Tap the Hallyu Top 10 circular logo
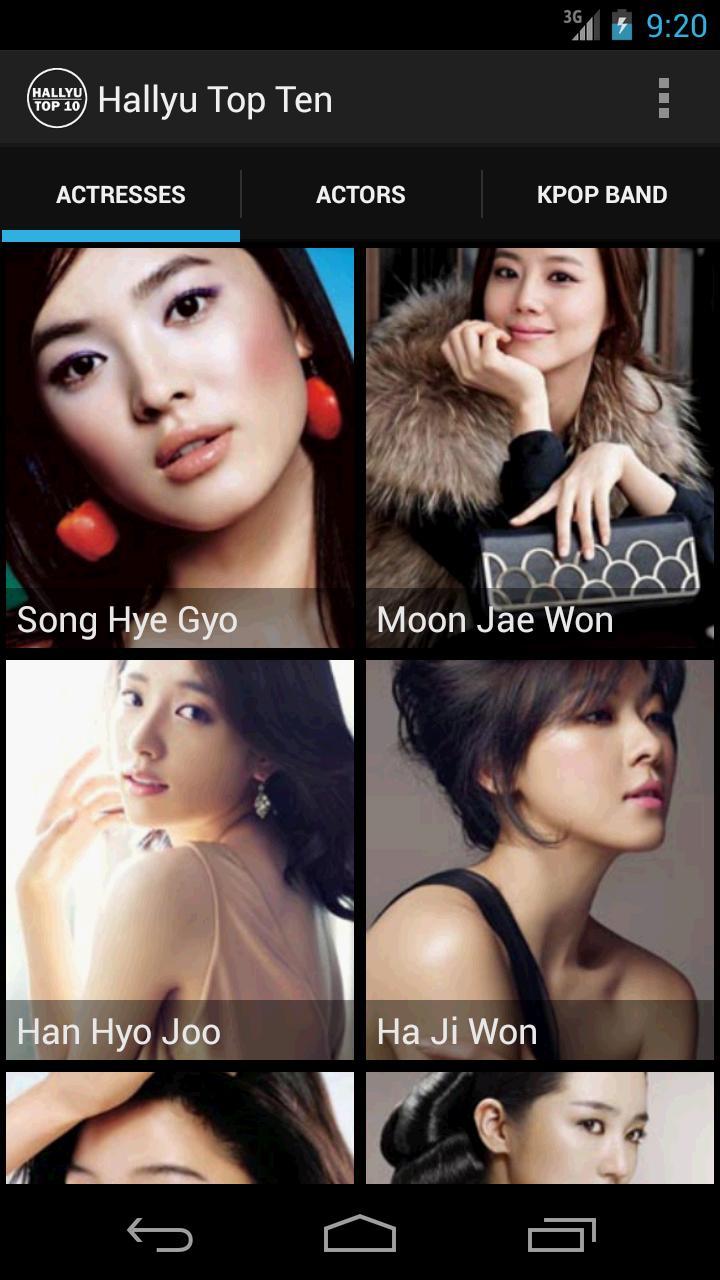The image size is (720, 1280). coord(55,98)
